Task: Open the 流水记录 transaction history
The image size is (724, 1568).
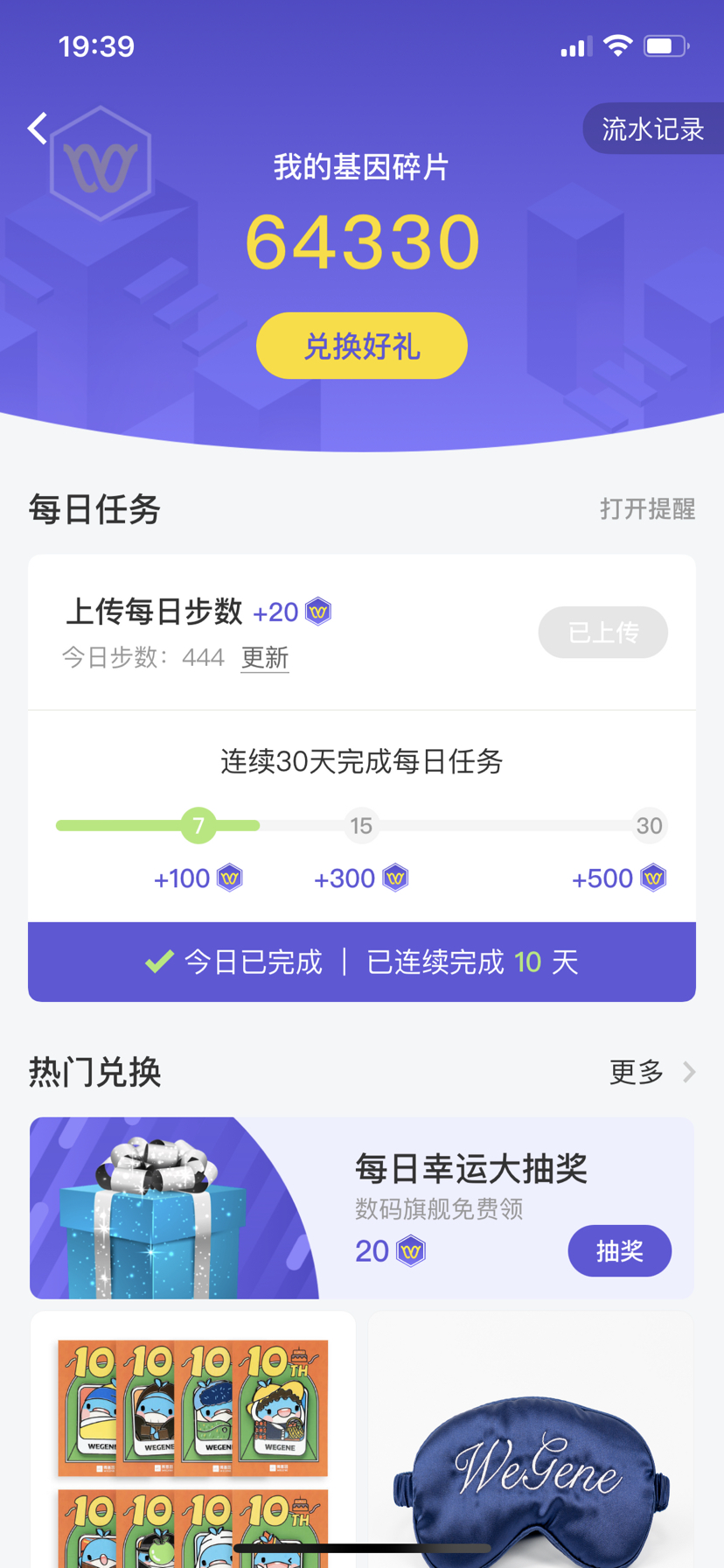Action: (652, 129)
